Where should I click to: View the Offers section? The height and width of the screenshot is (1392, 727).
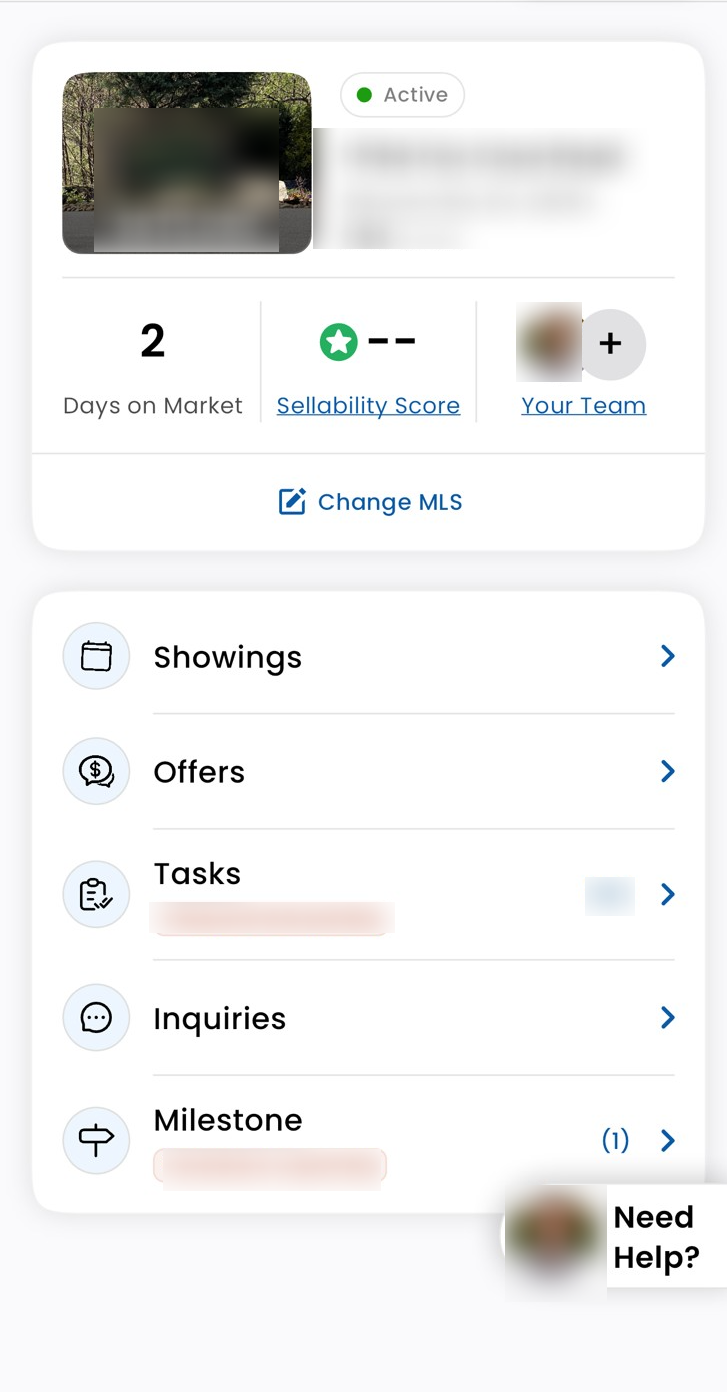point(368,772)
